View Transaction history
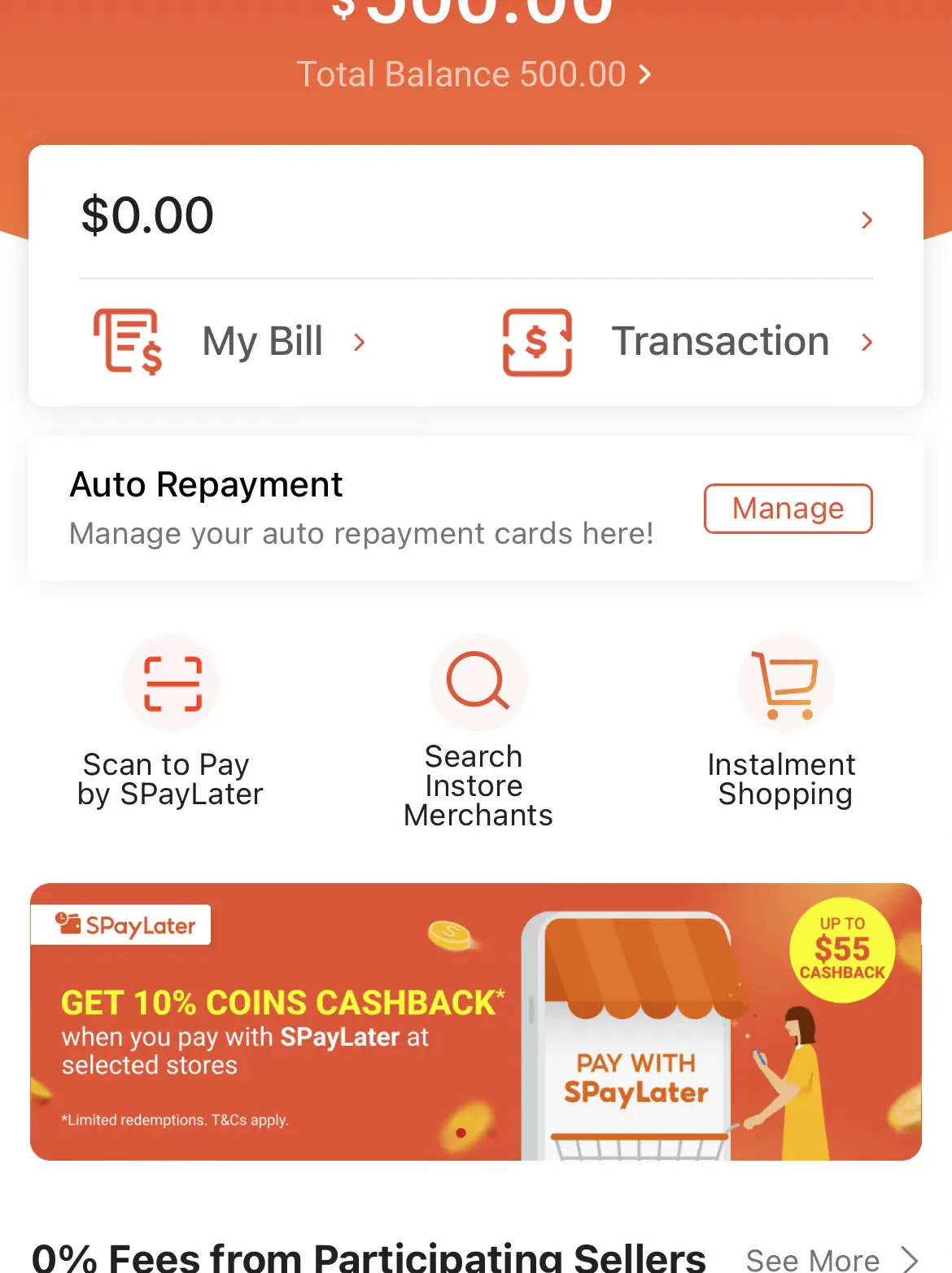This screenshot has width=952, height=1273. [x=689, y=342]
